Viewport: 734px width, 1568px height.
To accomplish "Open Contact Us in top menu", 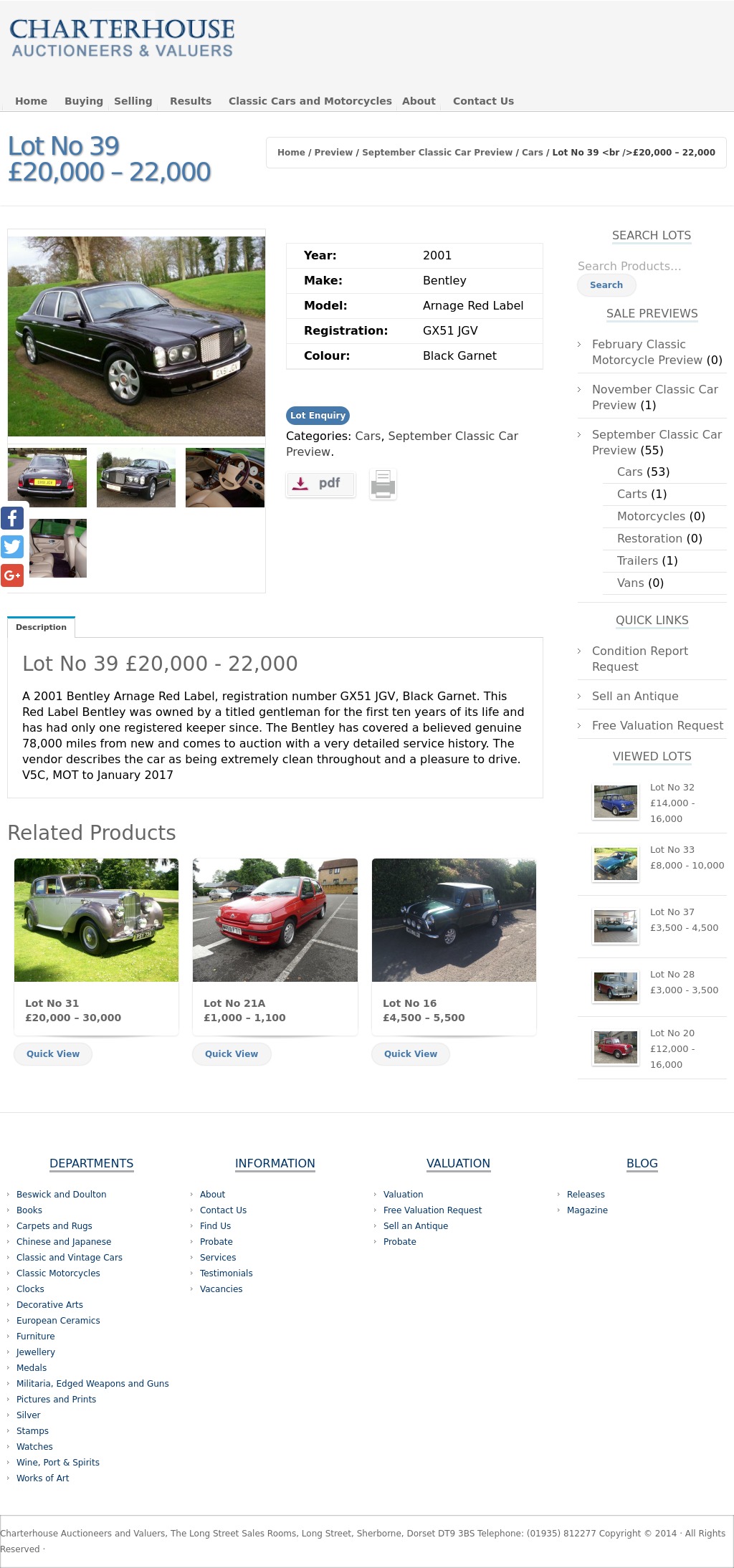I will point(483,101).
